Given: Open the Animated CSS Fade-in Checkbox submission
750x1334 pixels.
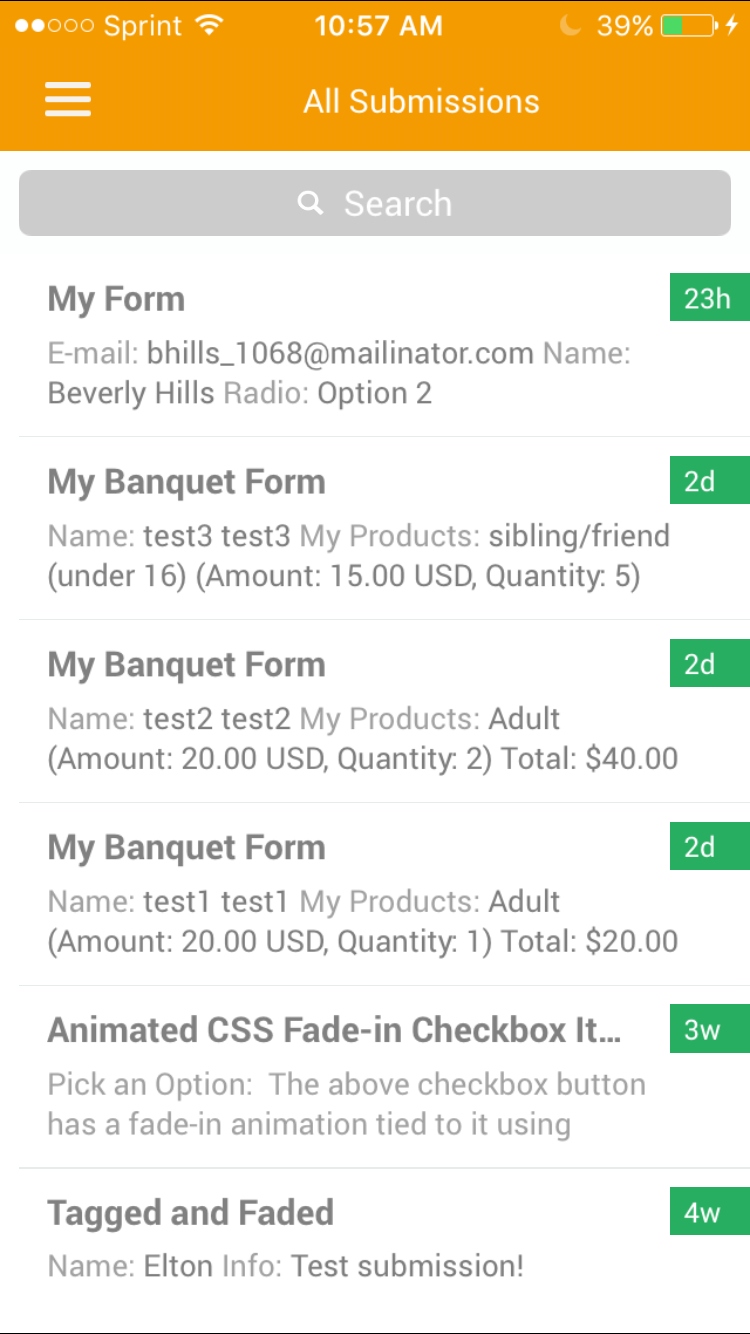Looking at the screenshot, I should 340,1077.
